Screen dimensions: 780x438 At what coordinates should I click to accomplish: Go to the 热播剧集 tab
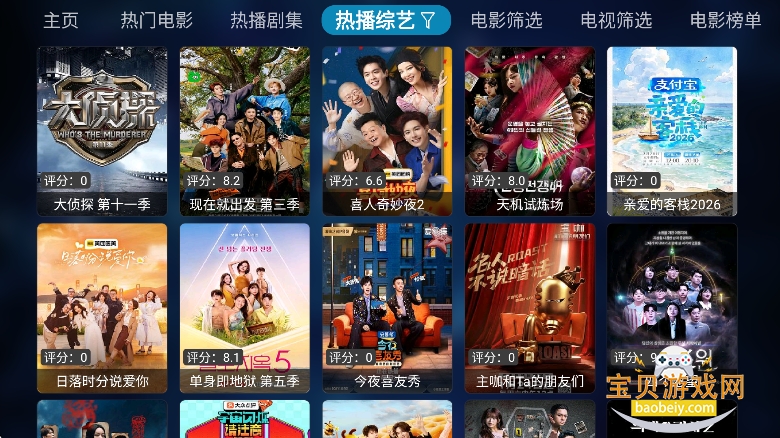tap(266, 20)
